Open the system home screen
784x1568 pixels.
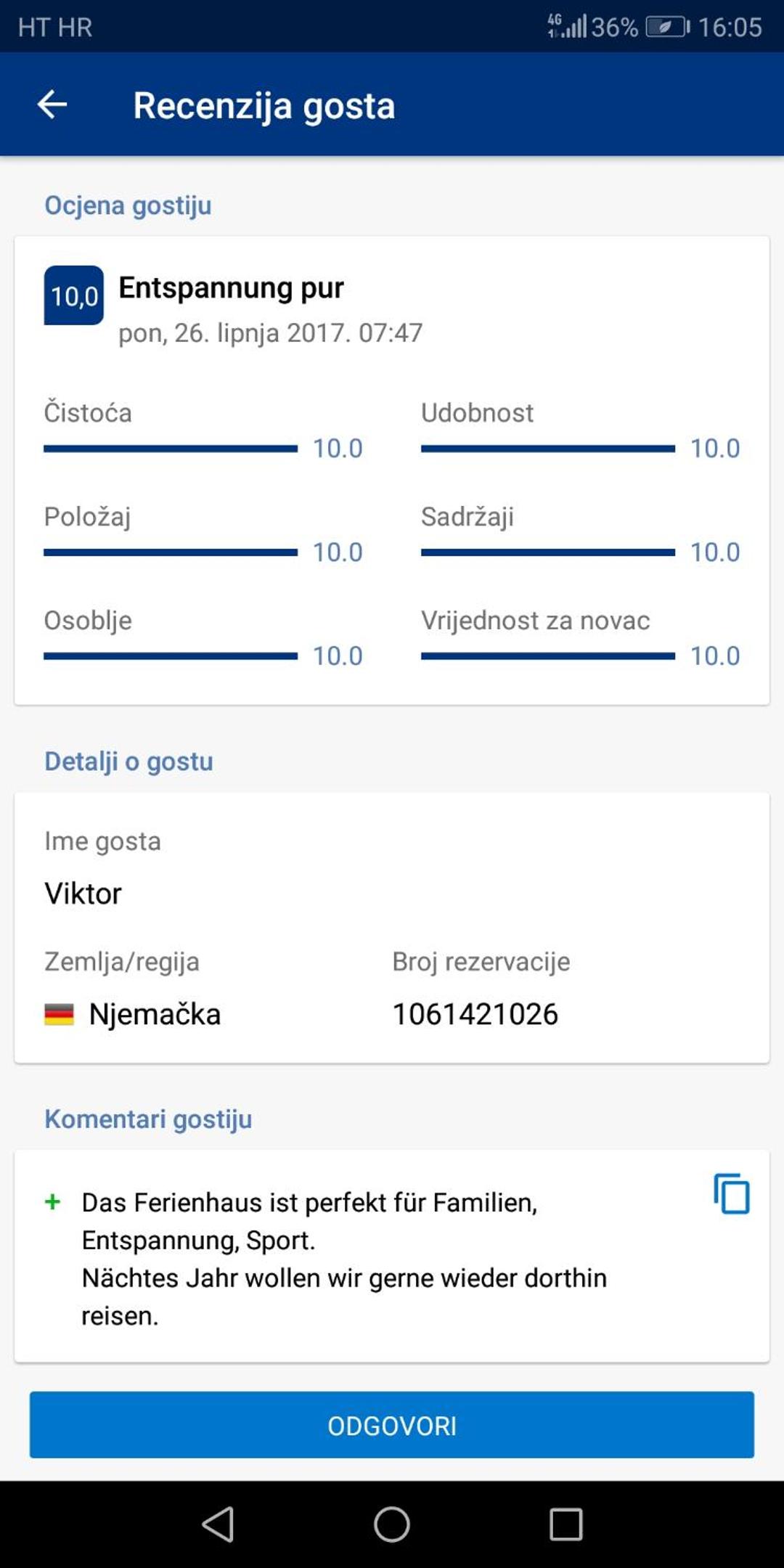click(x=392, y=1524)
